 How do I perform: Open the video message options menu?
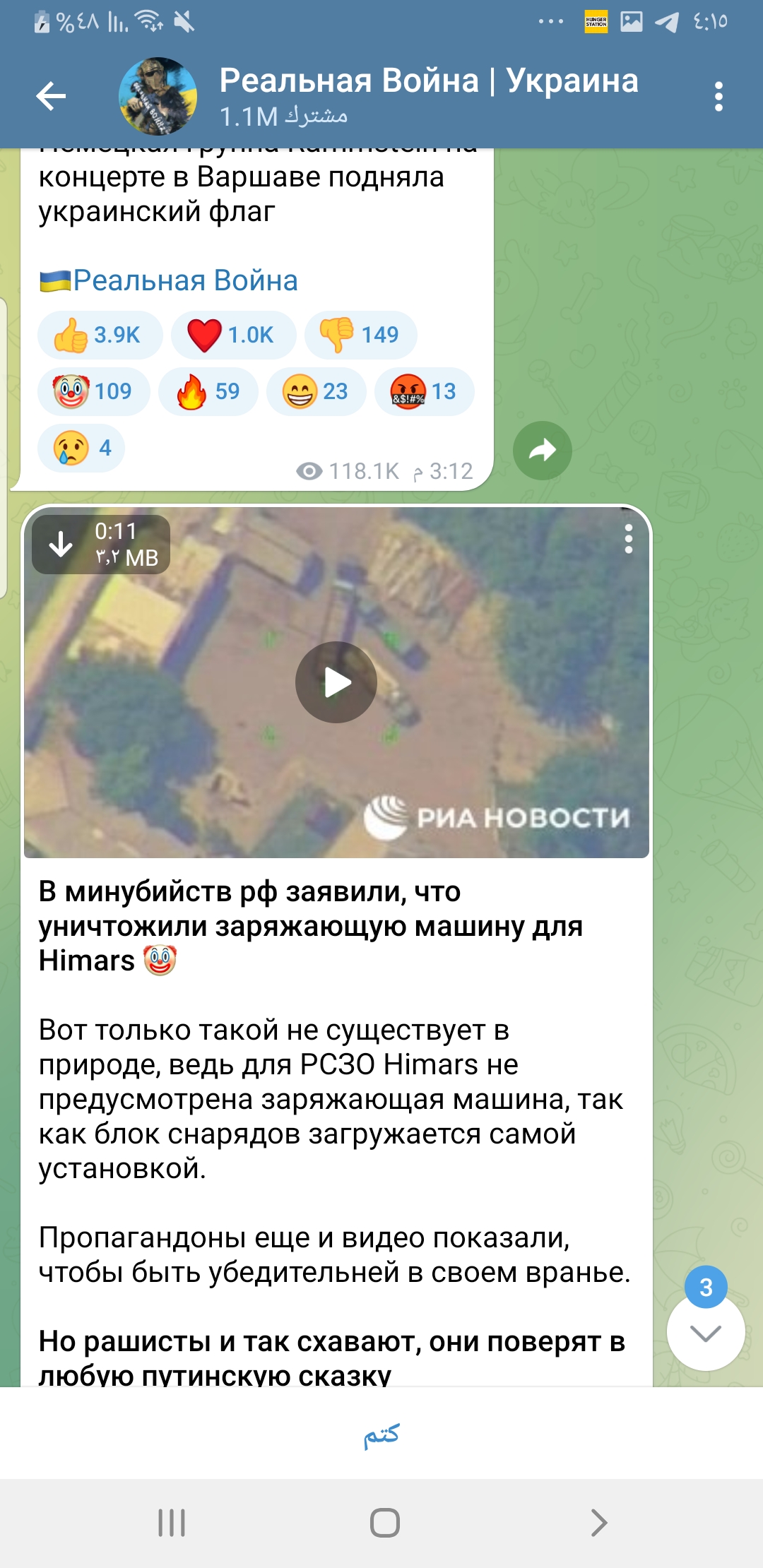pyautogui.click(x=628, y=539)
